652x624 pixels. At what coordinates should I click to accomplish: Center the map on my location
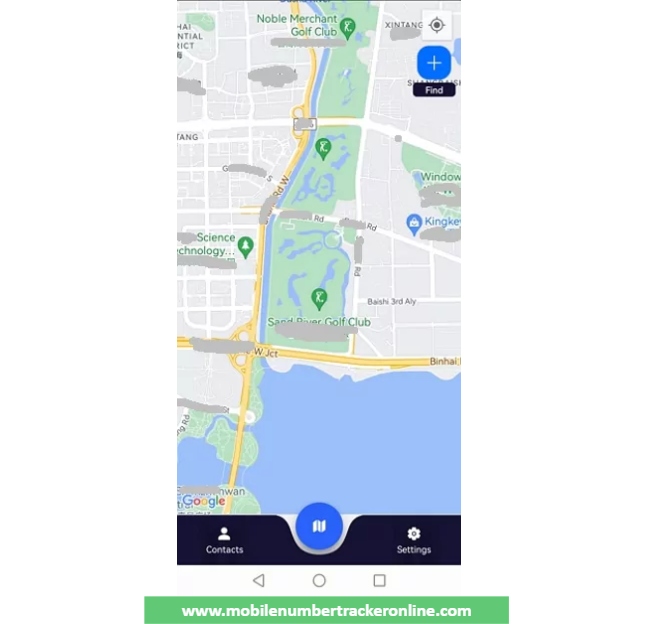point(437,26)
